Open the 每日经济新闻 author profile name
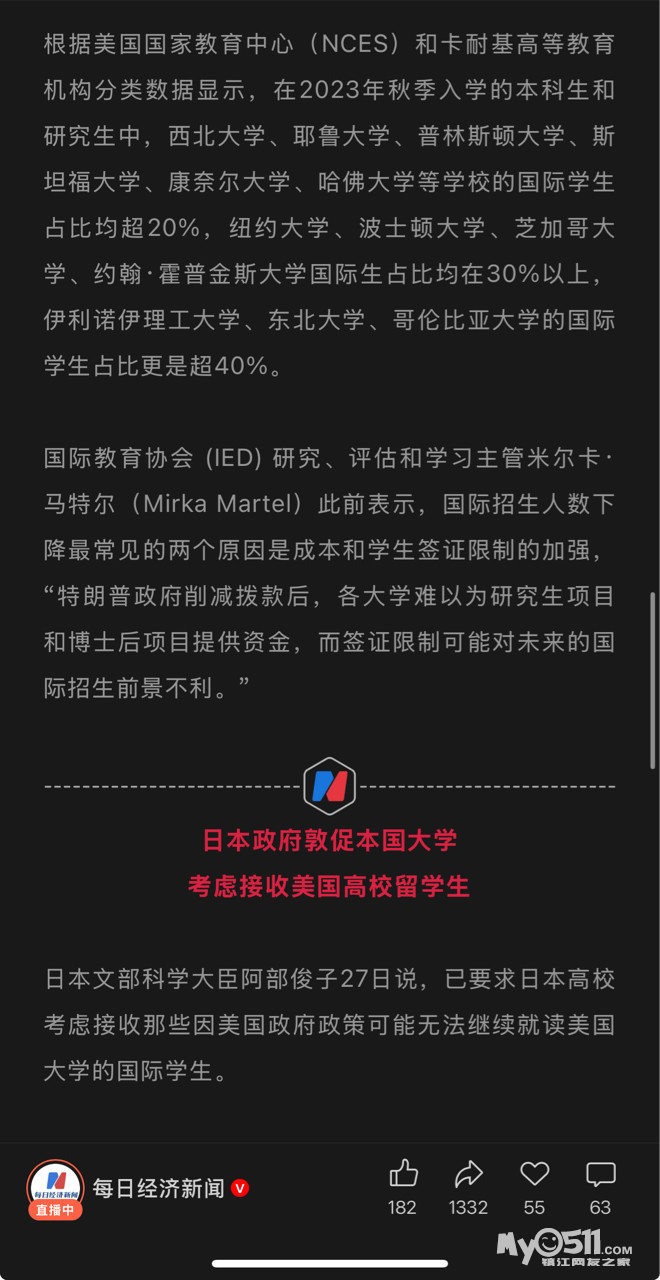 158,1188
